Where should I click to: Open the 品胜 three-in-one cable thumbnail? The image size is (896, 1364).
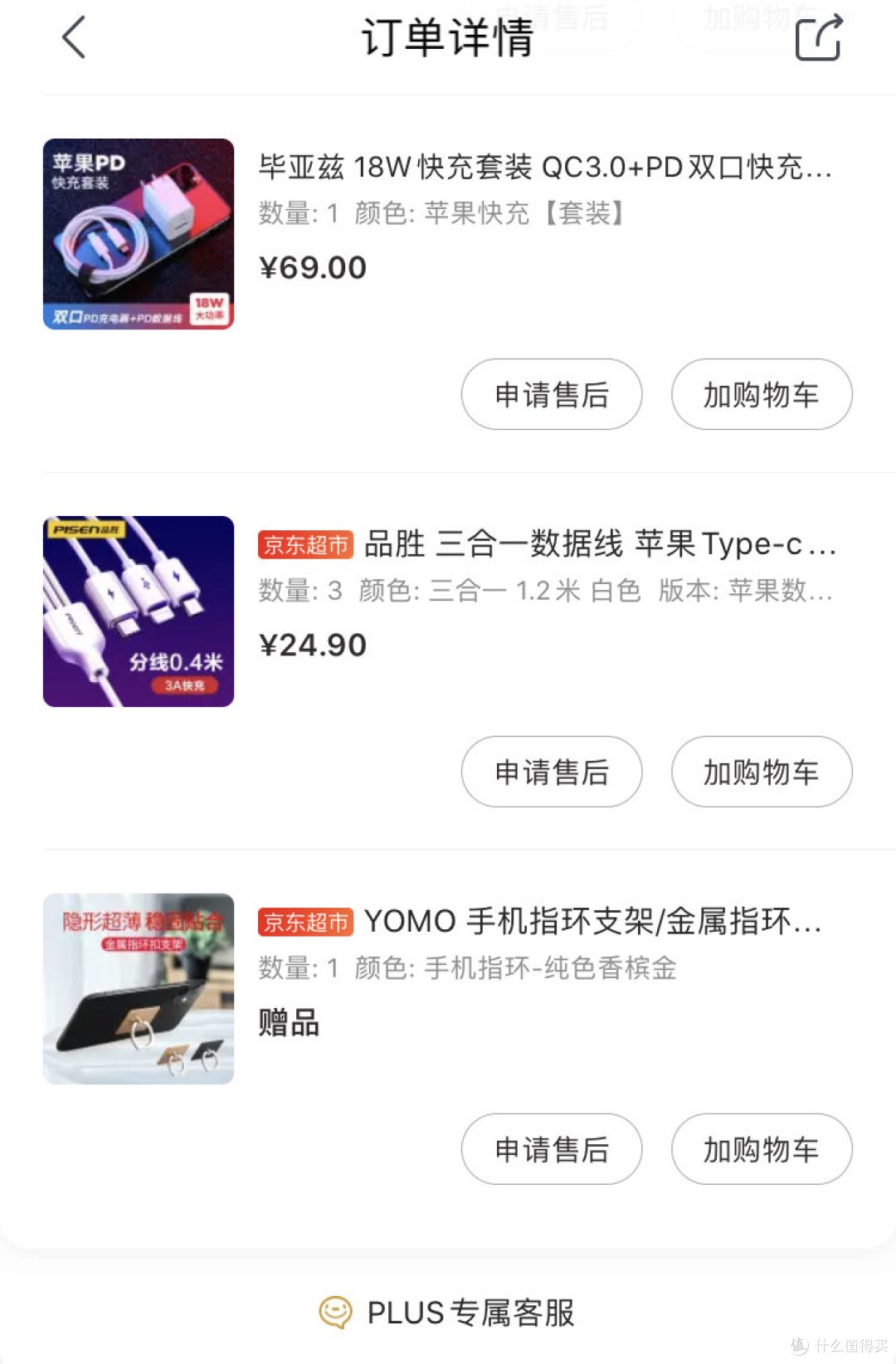point(138,610)
